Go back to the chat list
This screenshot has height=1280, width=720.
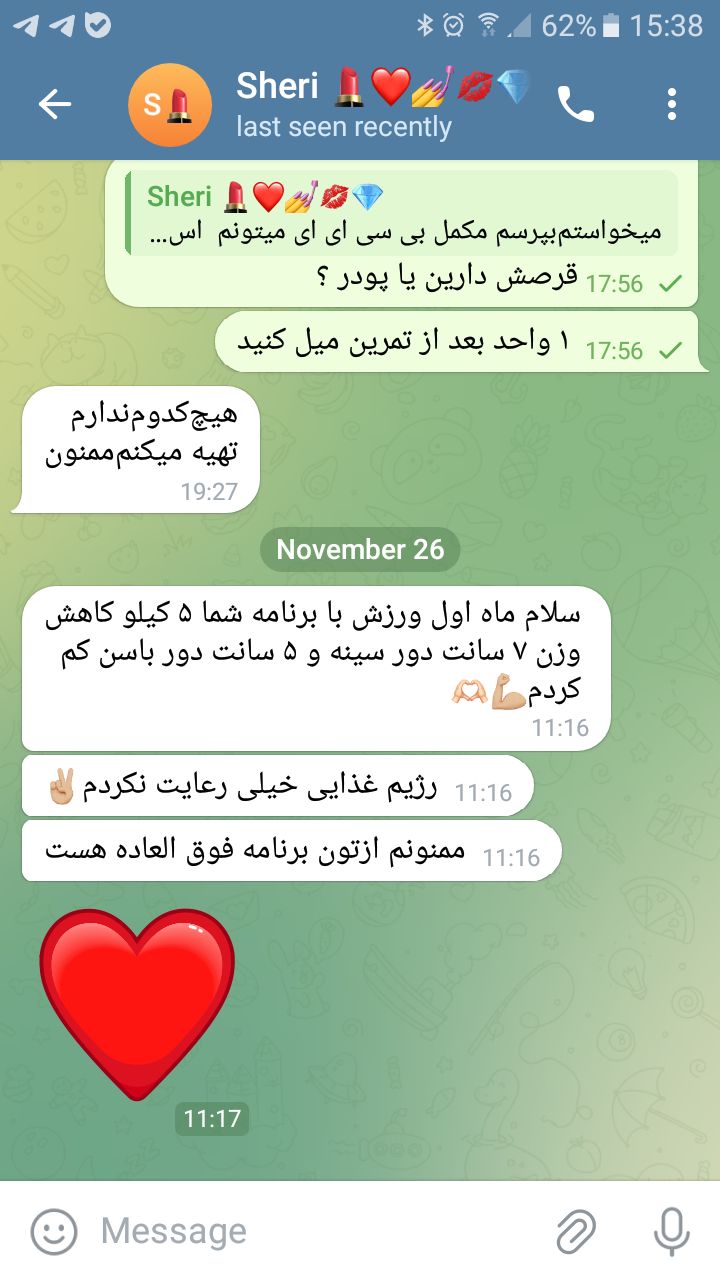click(55, 104)
